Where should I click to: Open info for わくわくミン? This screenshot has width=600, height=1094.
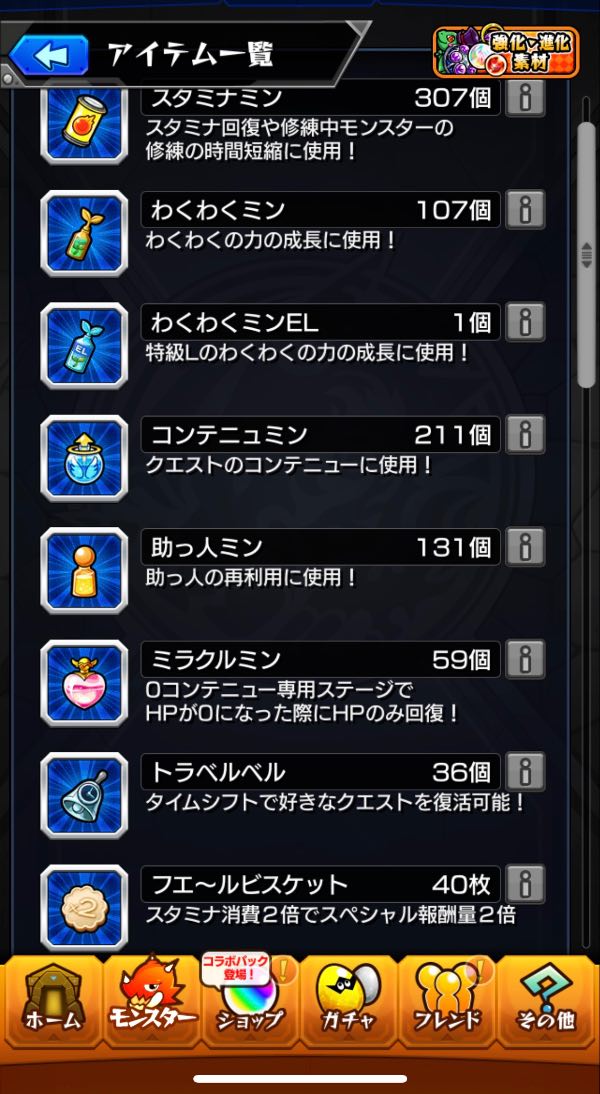tap(525, 210)
